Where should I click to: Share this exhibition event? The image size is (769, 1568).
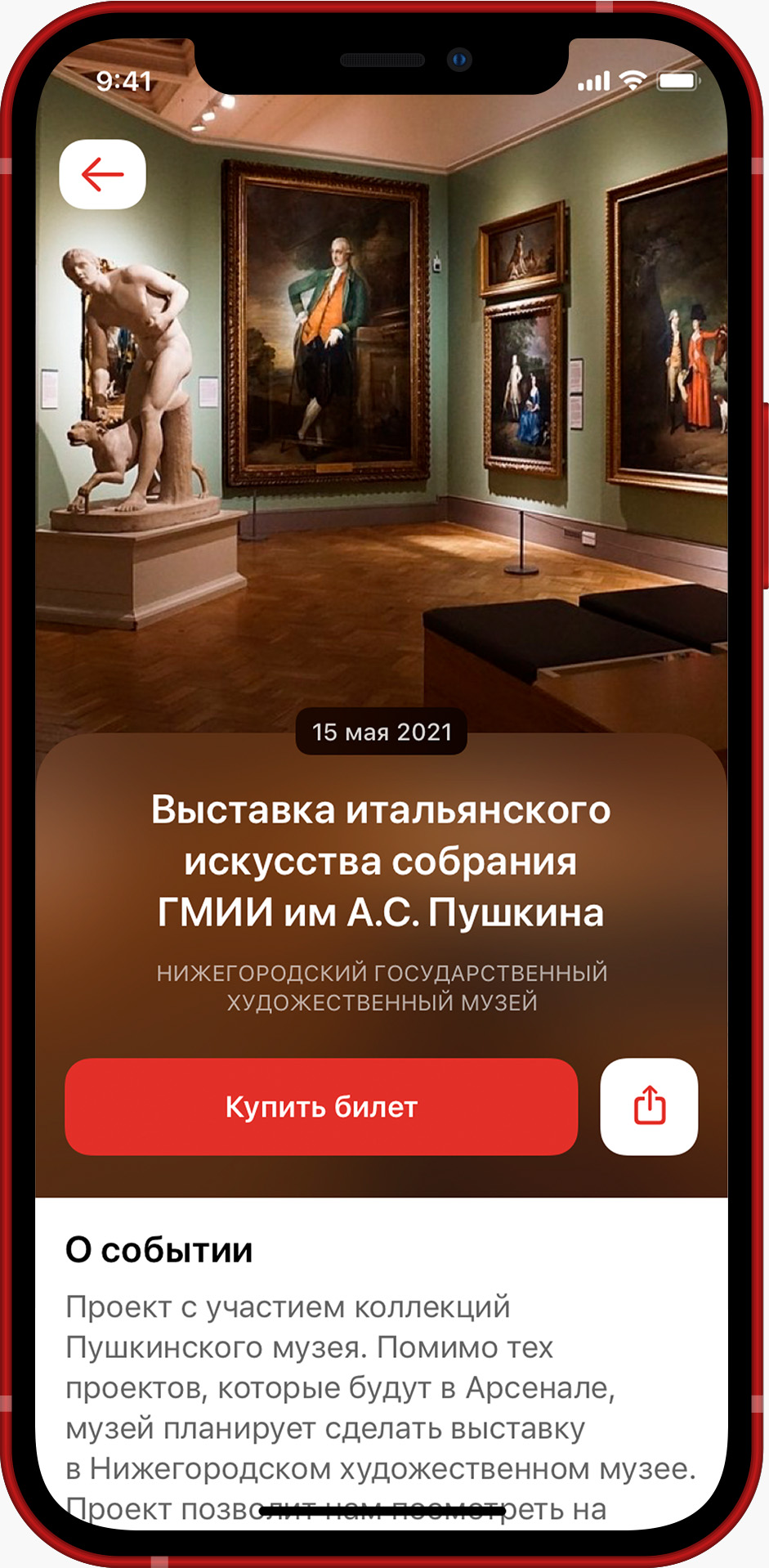pos(649,1107)
